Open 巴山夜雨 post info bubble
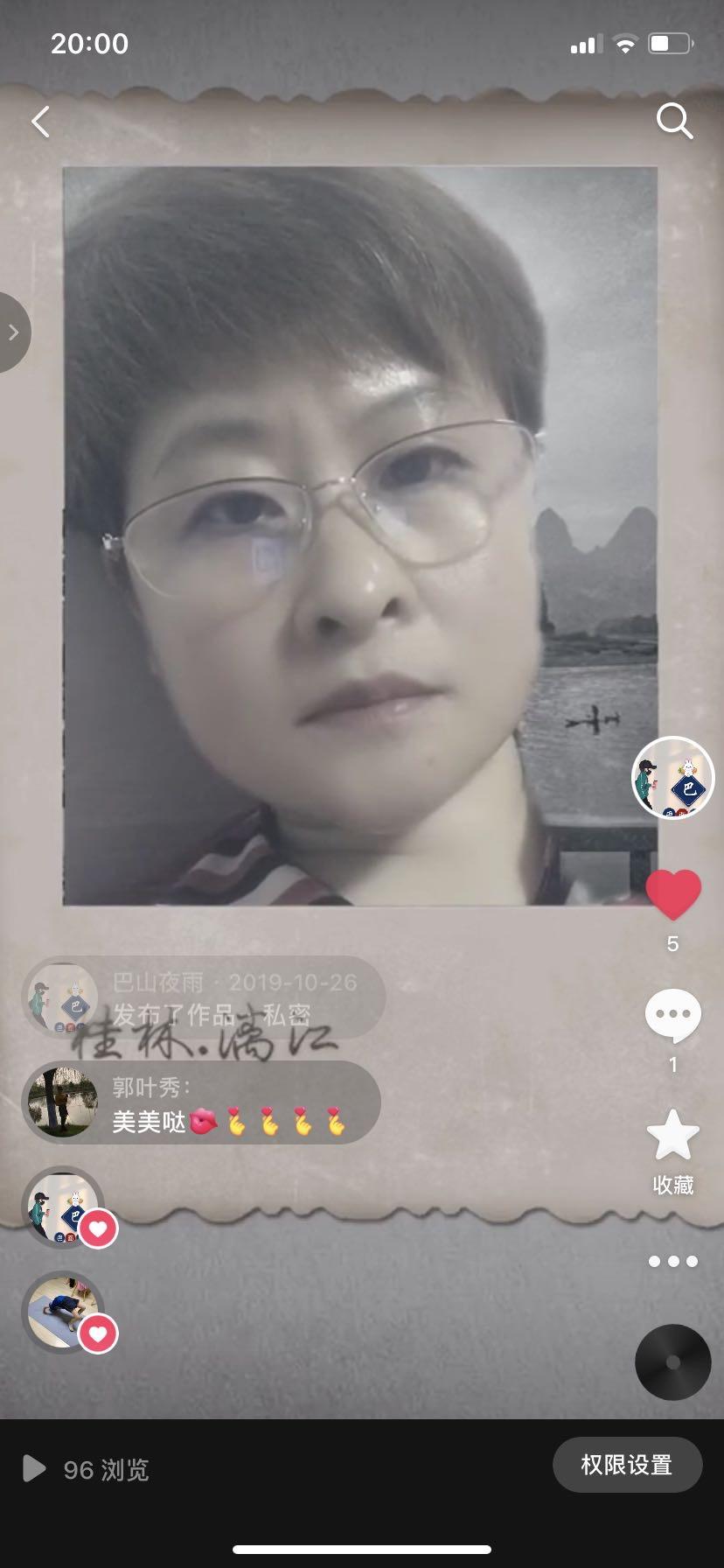Image resolution: width=724 pixels, height=1568 pixels. point(203,997)
